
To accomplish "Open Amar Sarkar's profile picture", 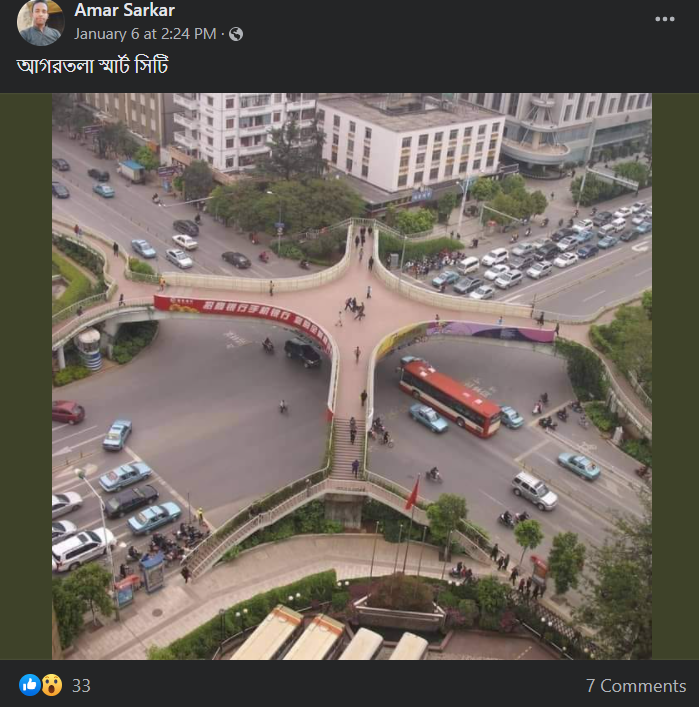I will coord(40,22).
